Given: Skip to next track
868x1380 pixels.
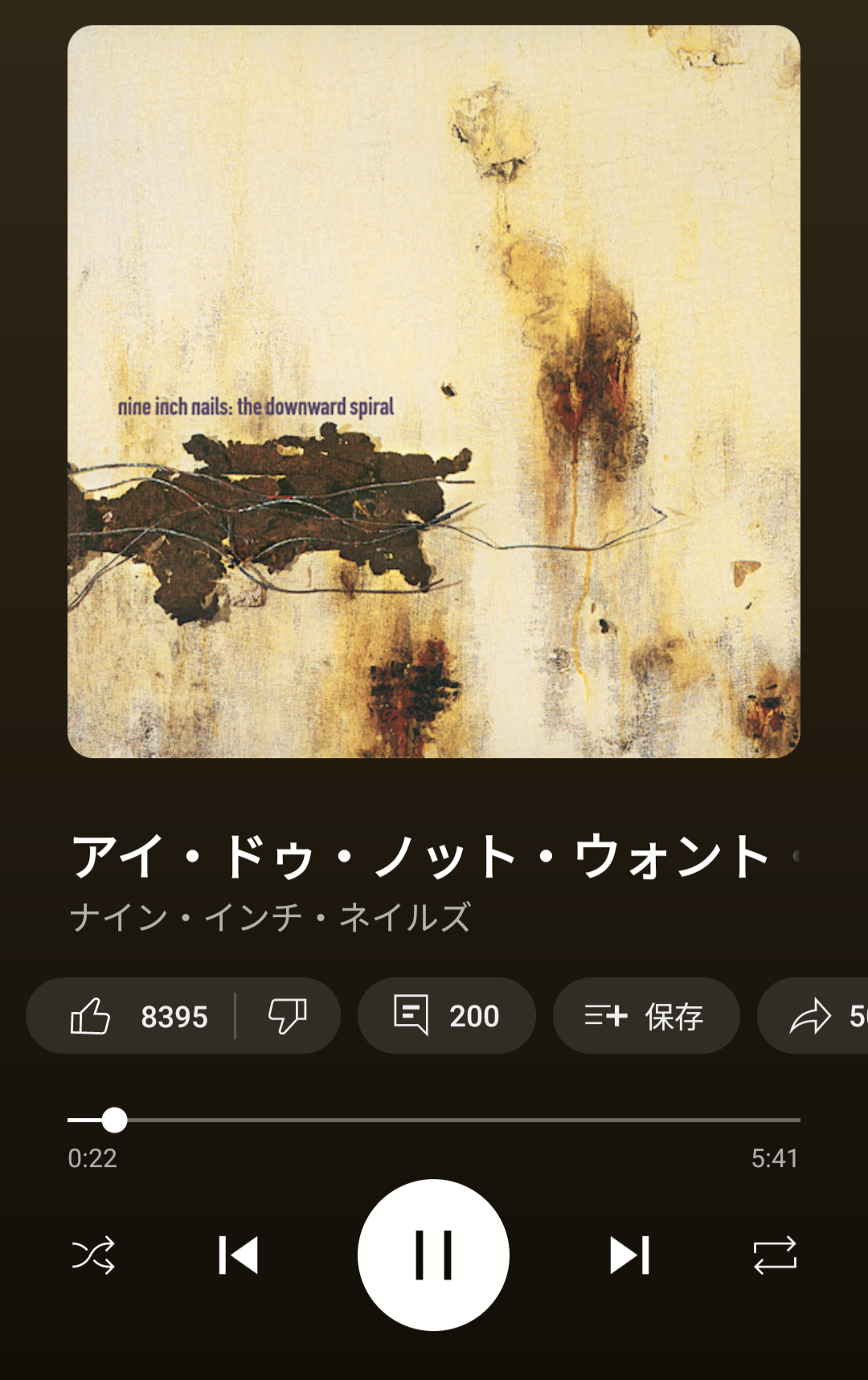Looking at the screenshot, I should [x=629, y=1255].
